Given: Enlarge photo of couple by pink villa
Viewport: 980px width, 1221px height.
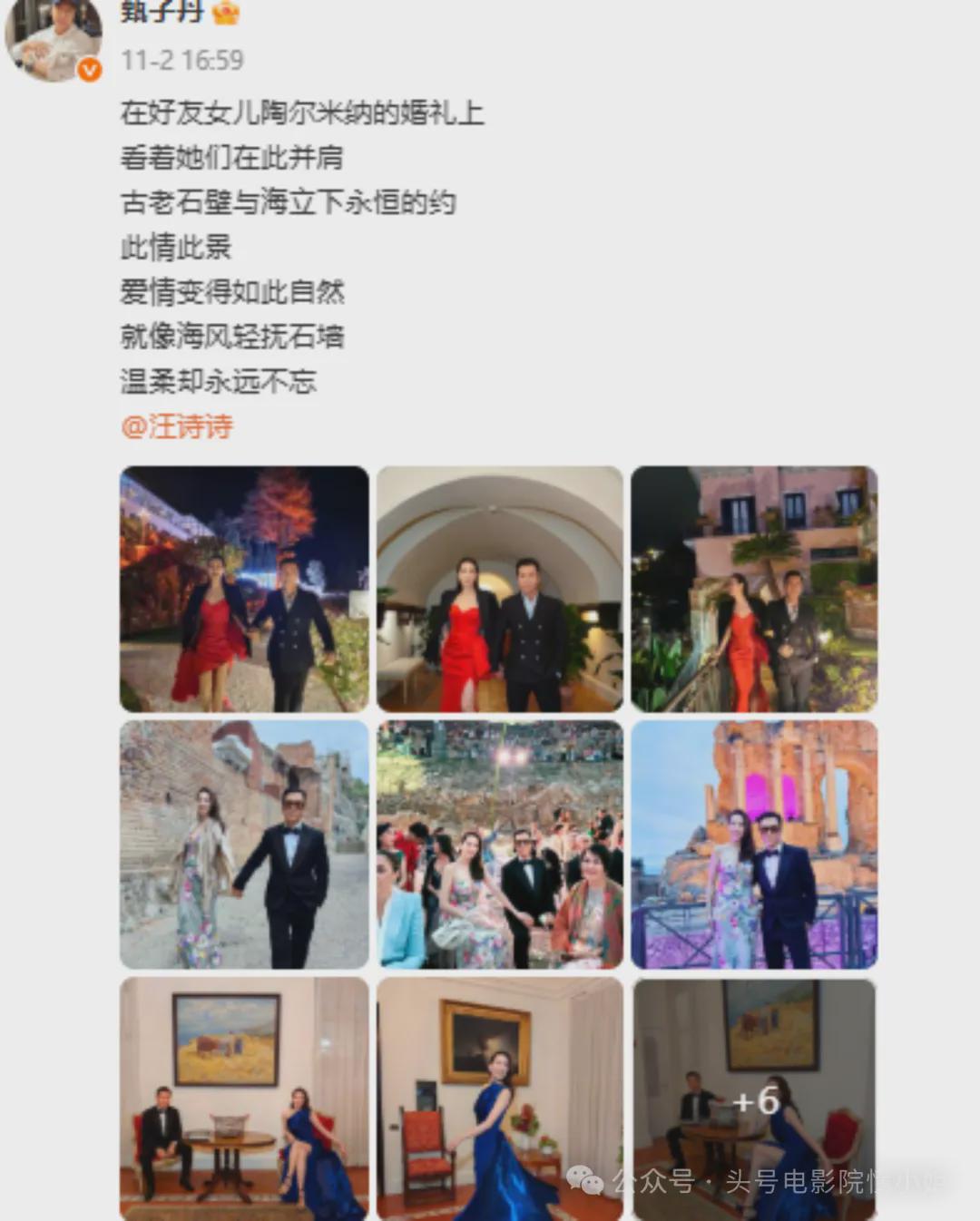Looking at the screenshot, I should (x=754, y=589).
